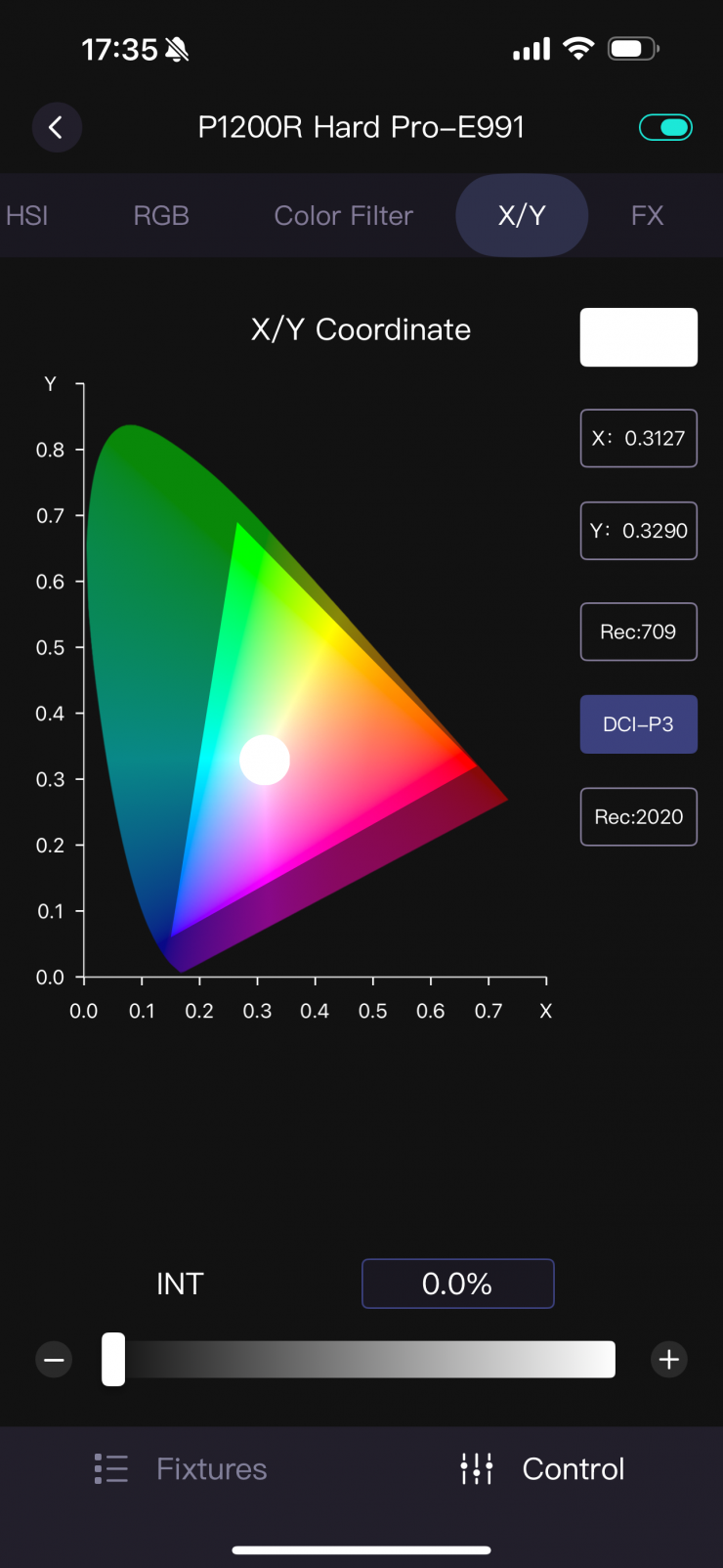The height and width of the screenshot is (1568, 723).
Task: Open the Fixtures tab
Action: (x=182, y=1468)
